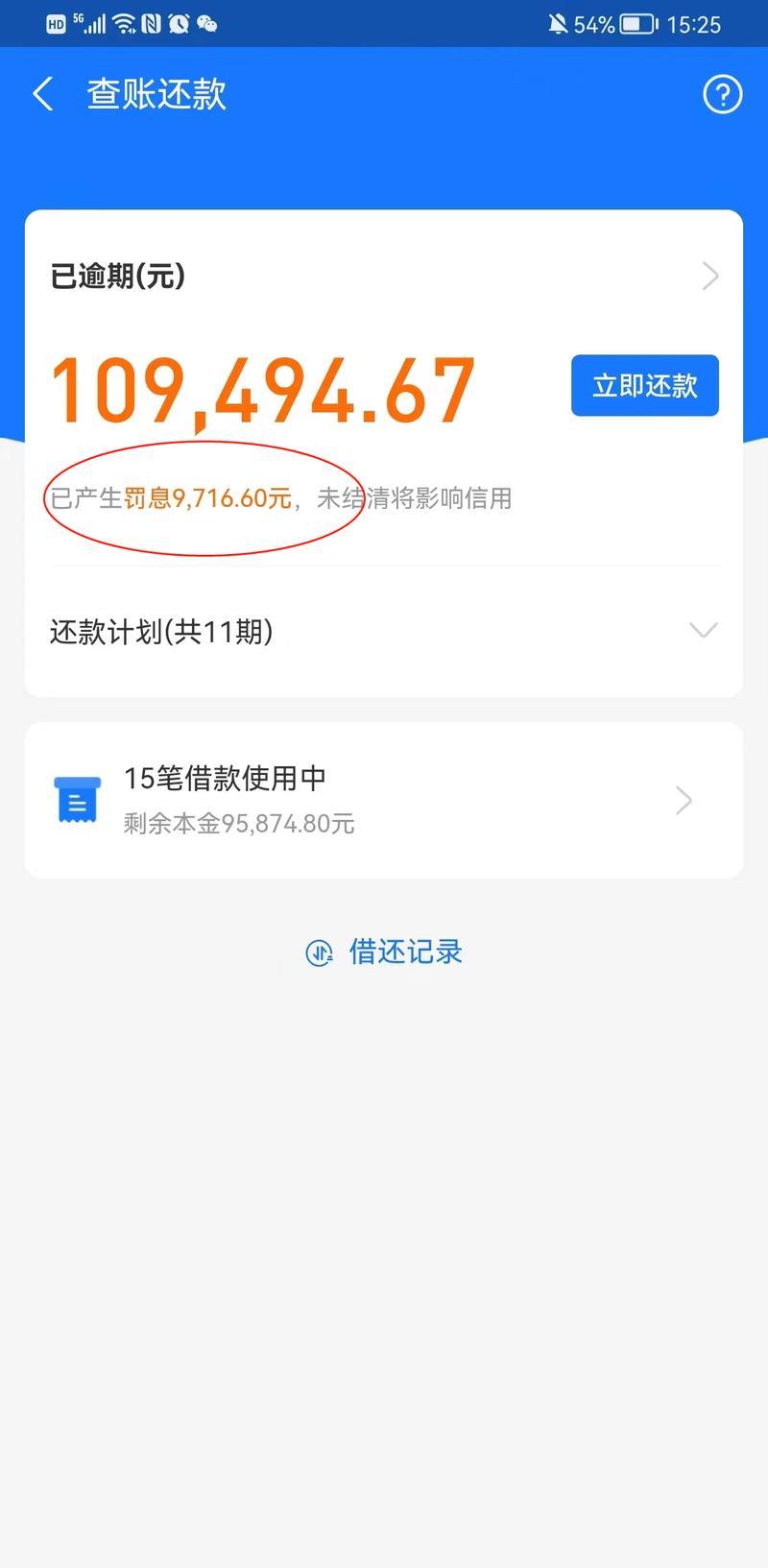The width and height of the screenshot is (768, 1568).
Task: Expand 还款计划(共11期) section
Action: click(x=384, y=631)
